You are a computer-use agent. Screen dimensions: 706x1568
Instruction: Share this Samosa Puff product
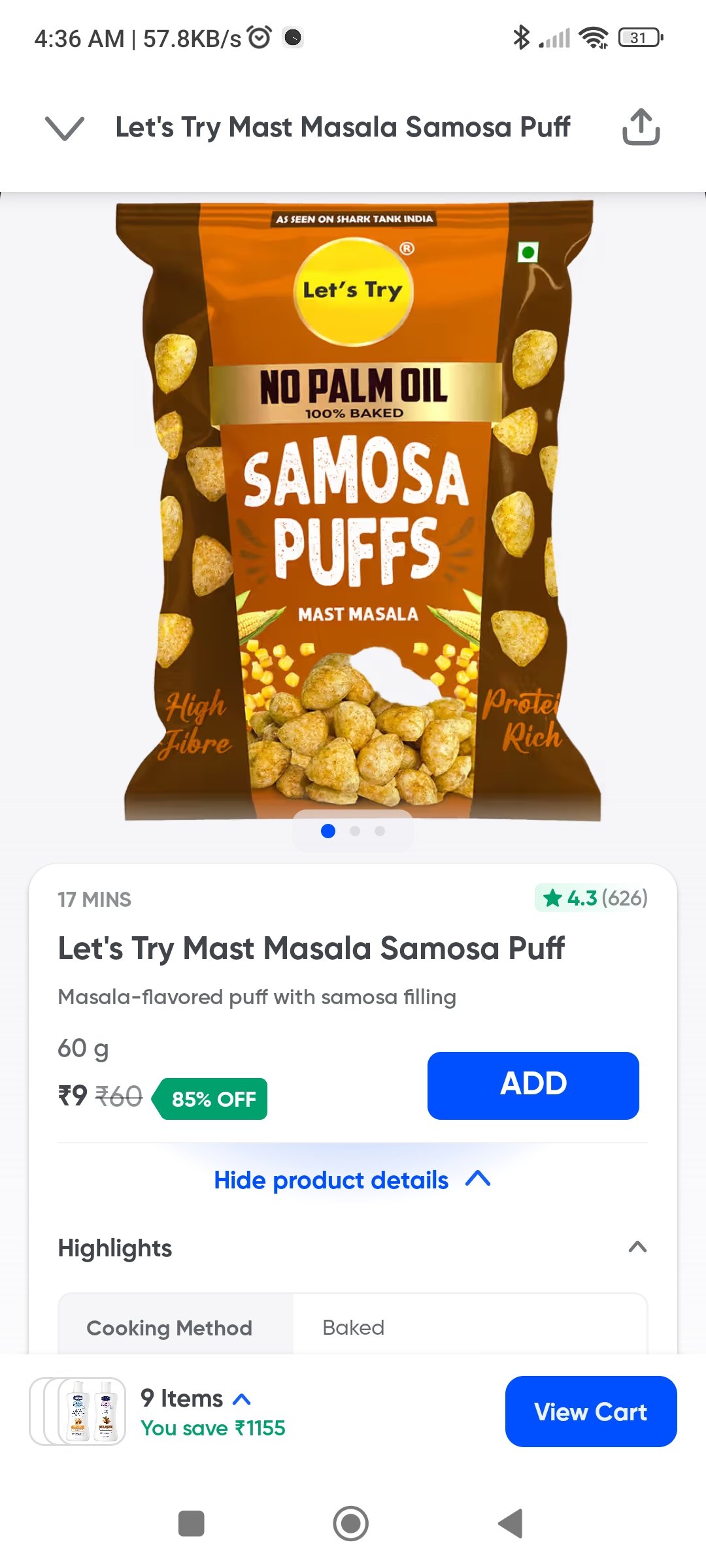[641, 127]
